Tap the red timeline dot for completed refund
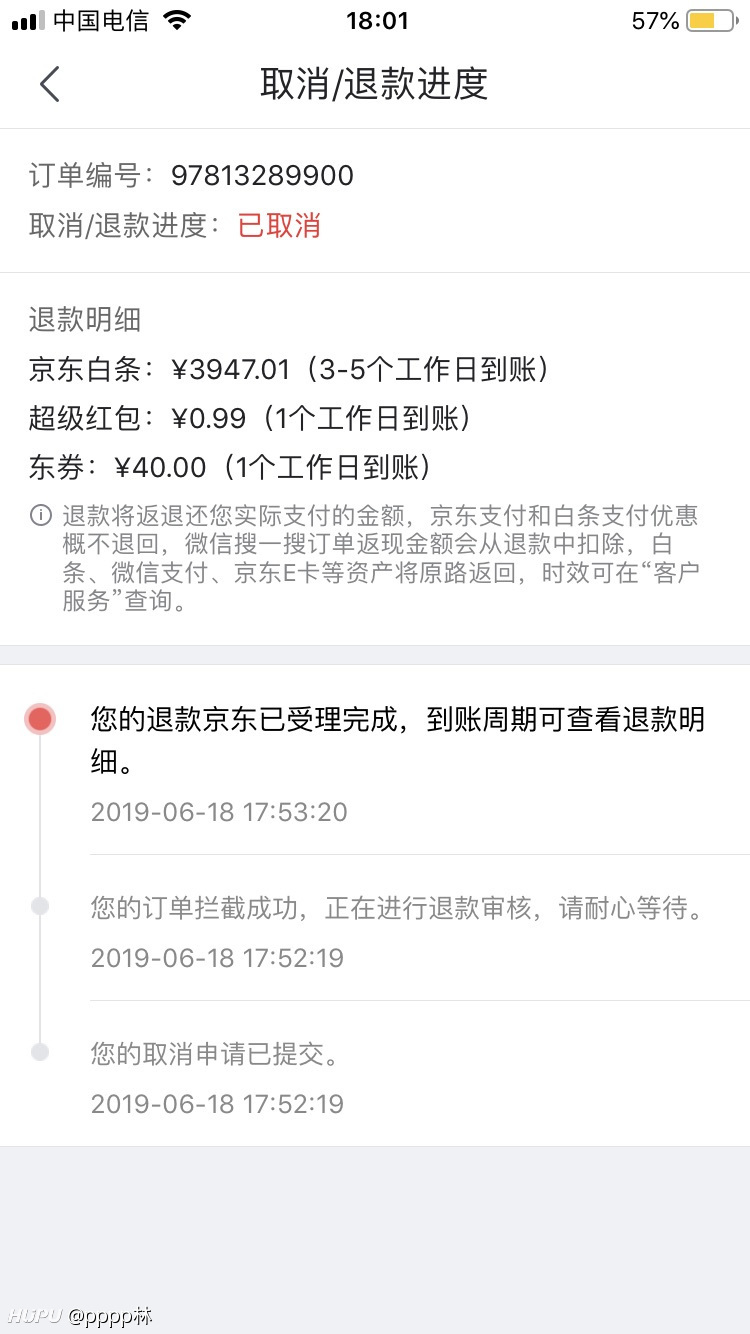This screenshot has height=1334, width=750. (40, 718)
